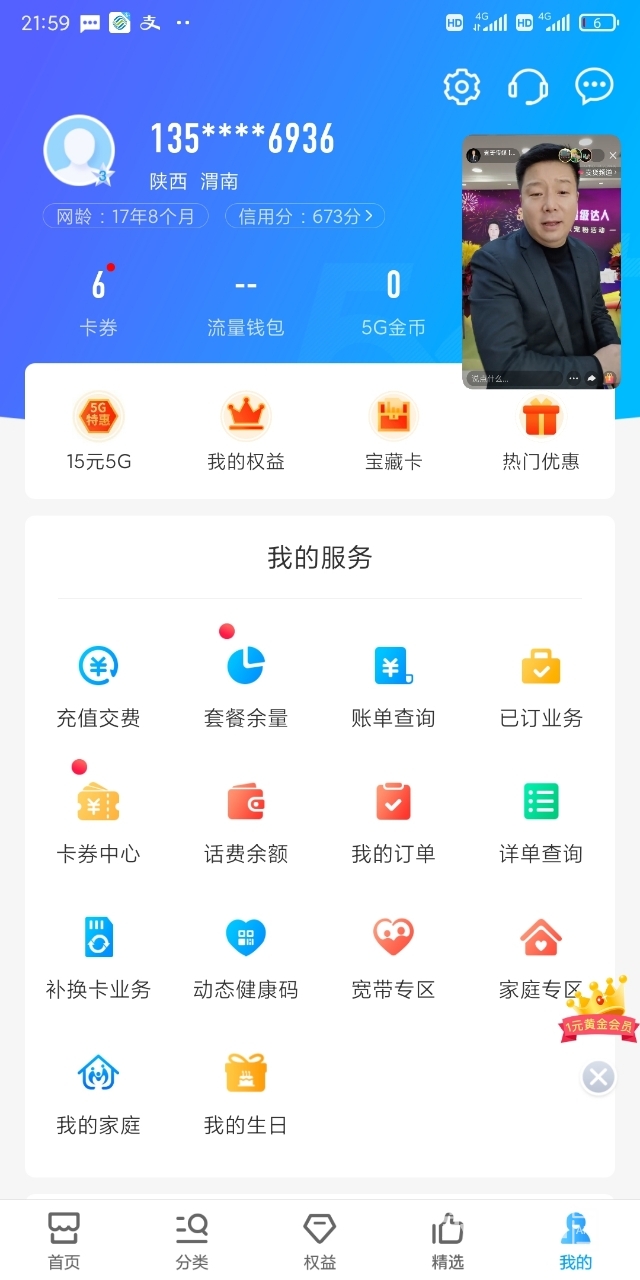
Task: Open 卡券中心 coupon center
Action: (x=98, y=821)
